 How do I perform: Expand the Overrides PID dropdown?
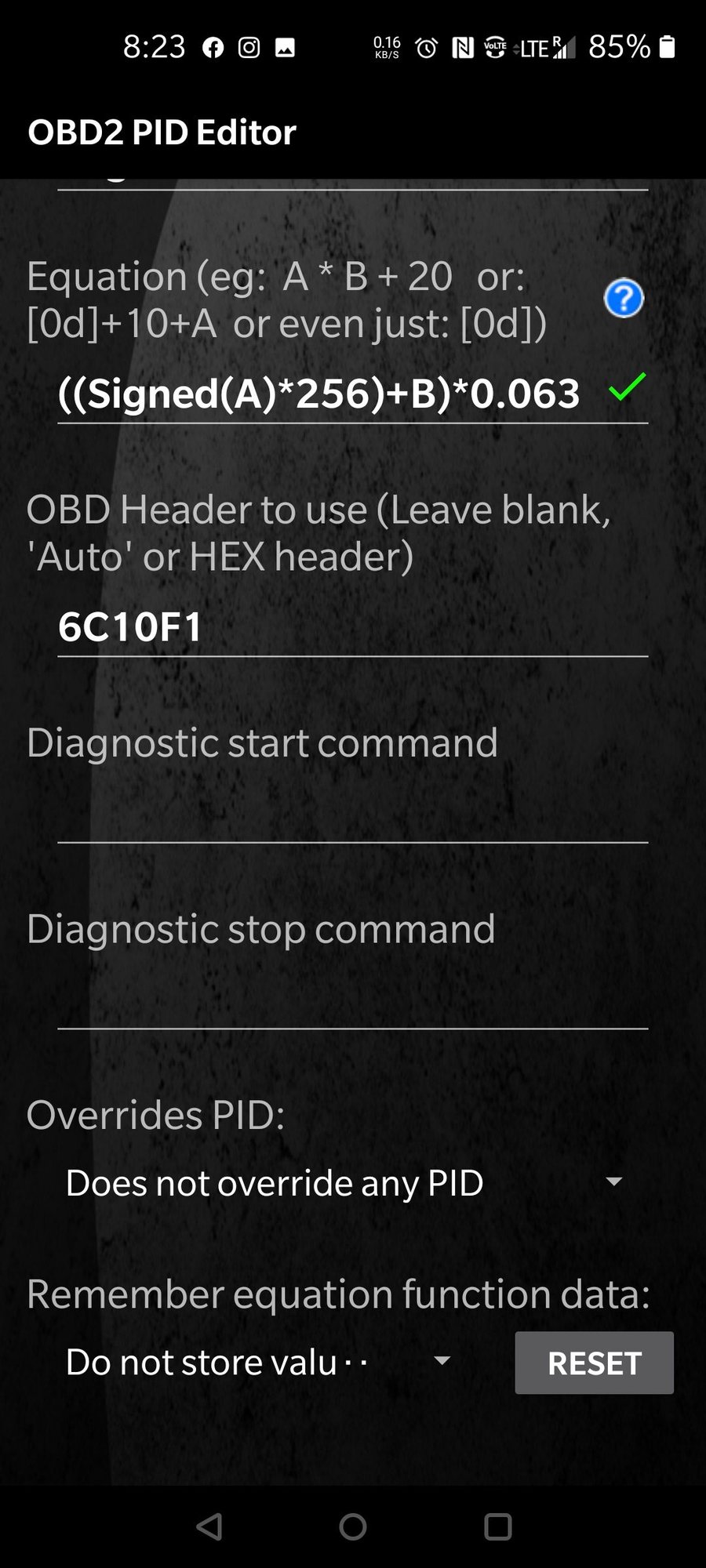pos(345,1182)
